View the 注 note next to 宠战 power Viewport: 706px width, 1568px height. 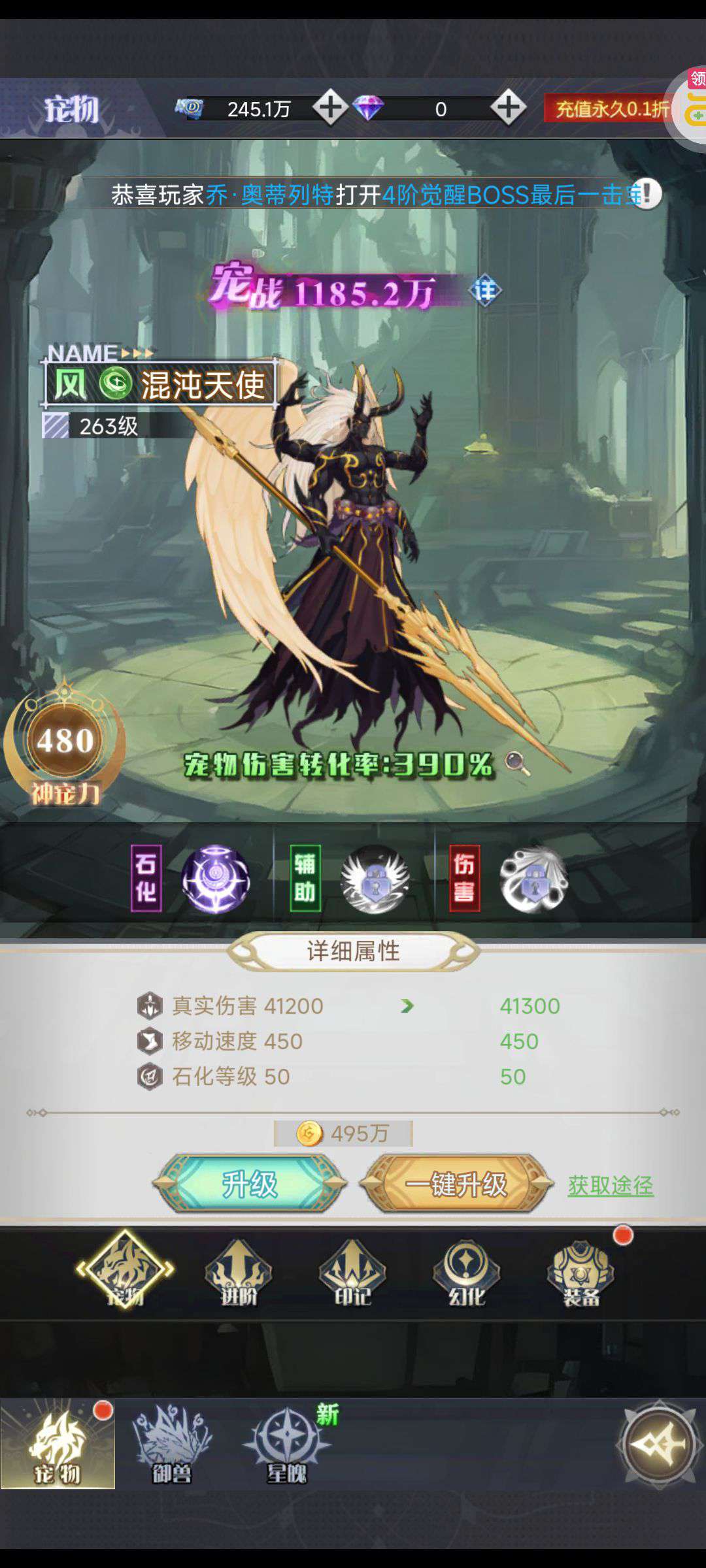point(485,291)
